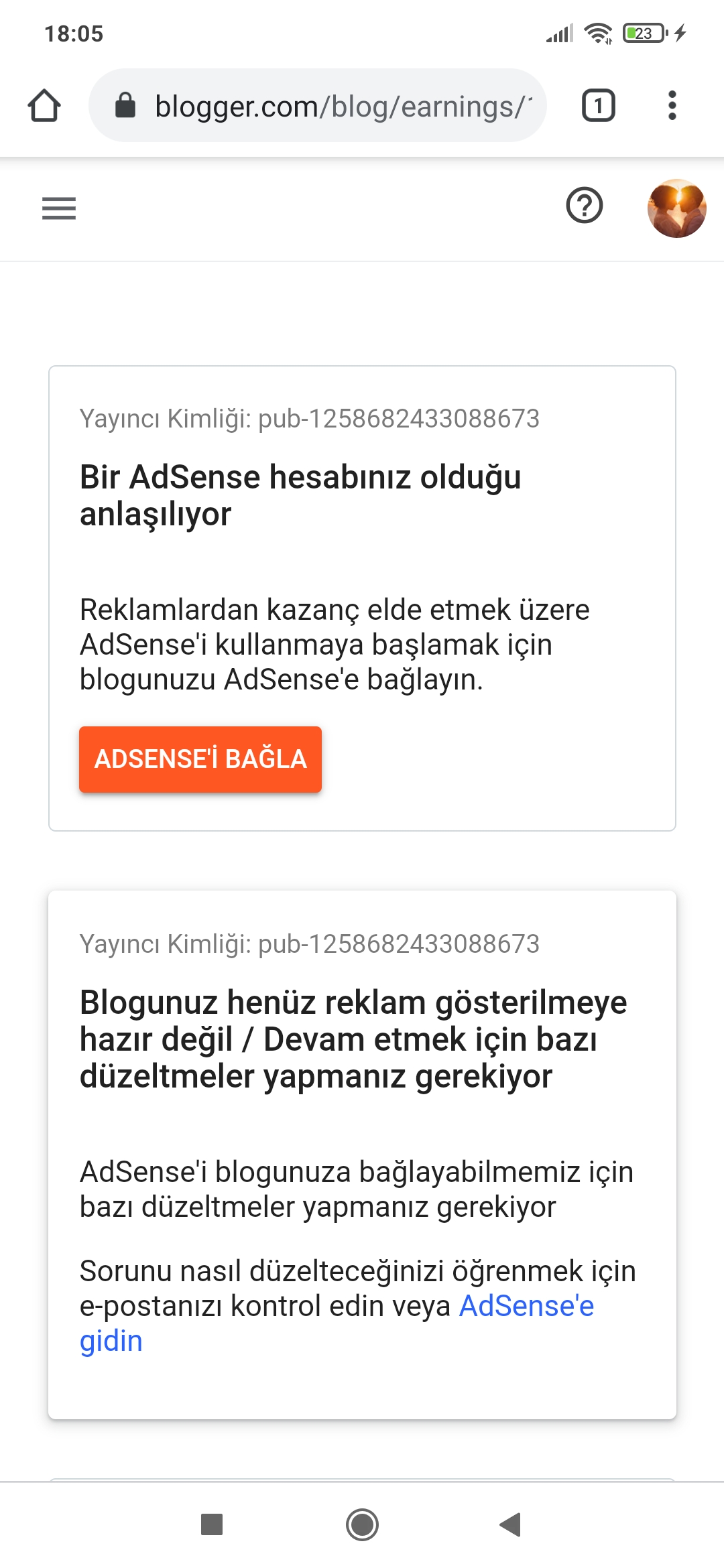Open the browser home page

coord(44,106)
